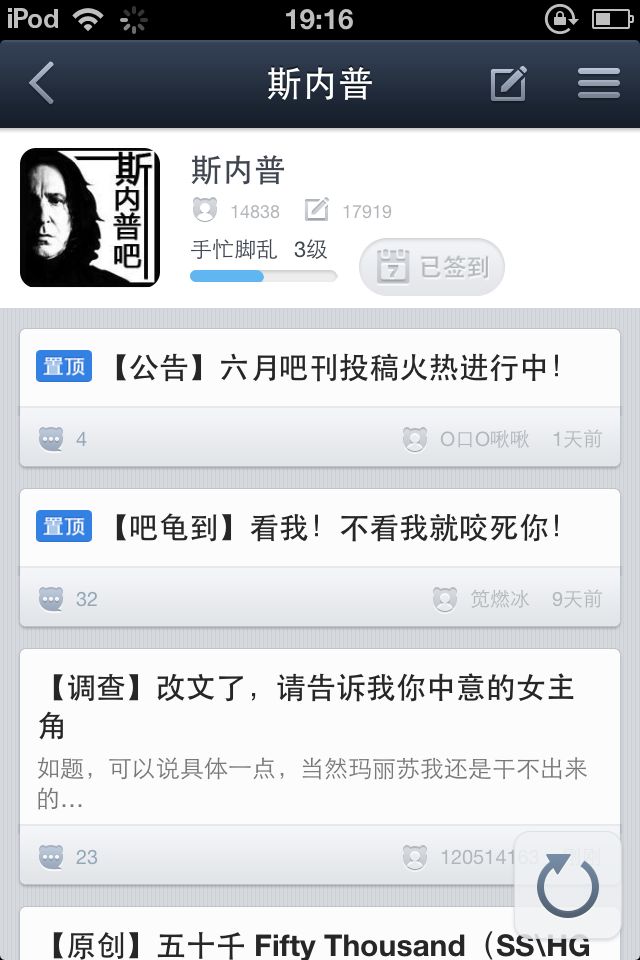
Task: Open the three-line menu at top right
Action: point(598,84)
